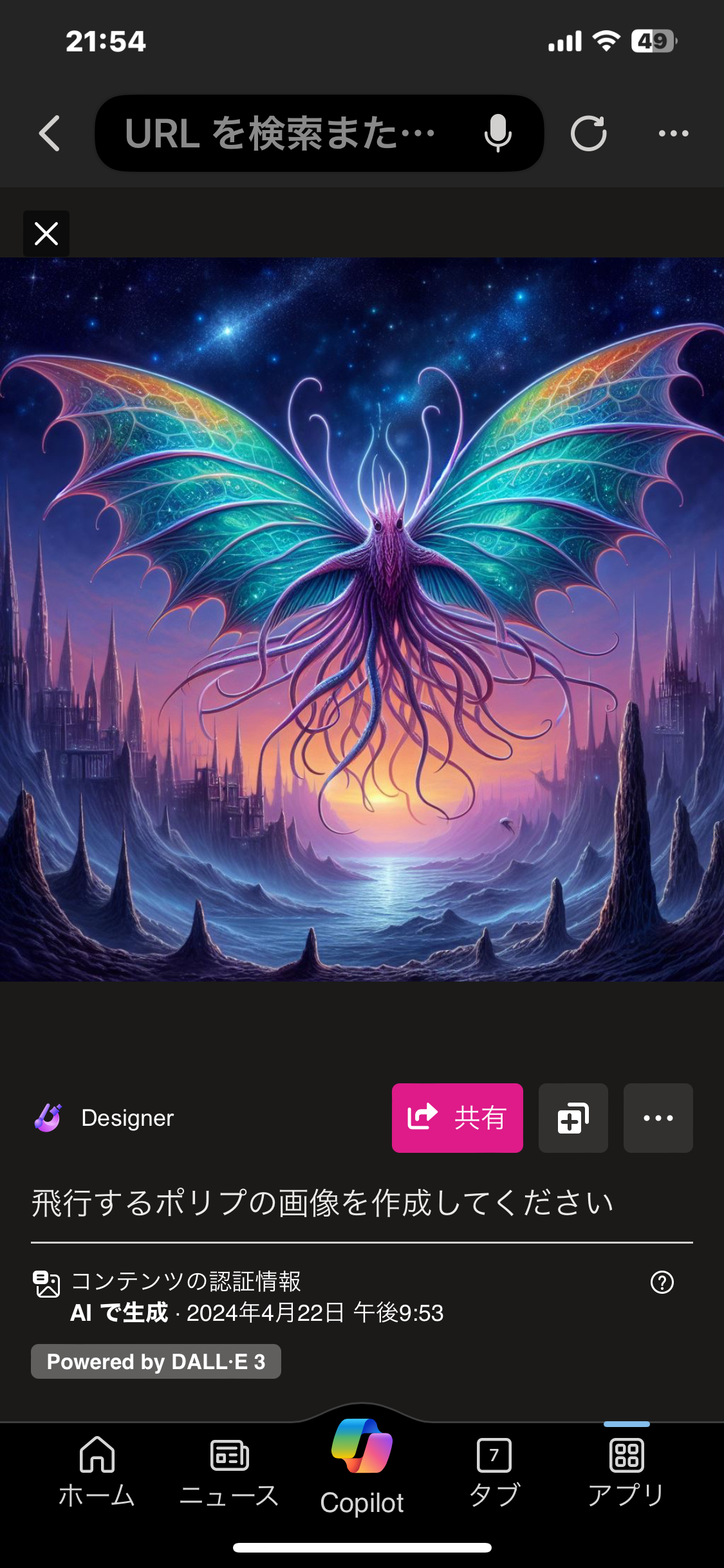The image size is (724, 1568).
Task: Start voice search with the microphone
Action: [x=497, y=134]
